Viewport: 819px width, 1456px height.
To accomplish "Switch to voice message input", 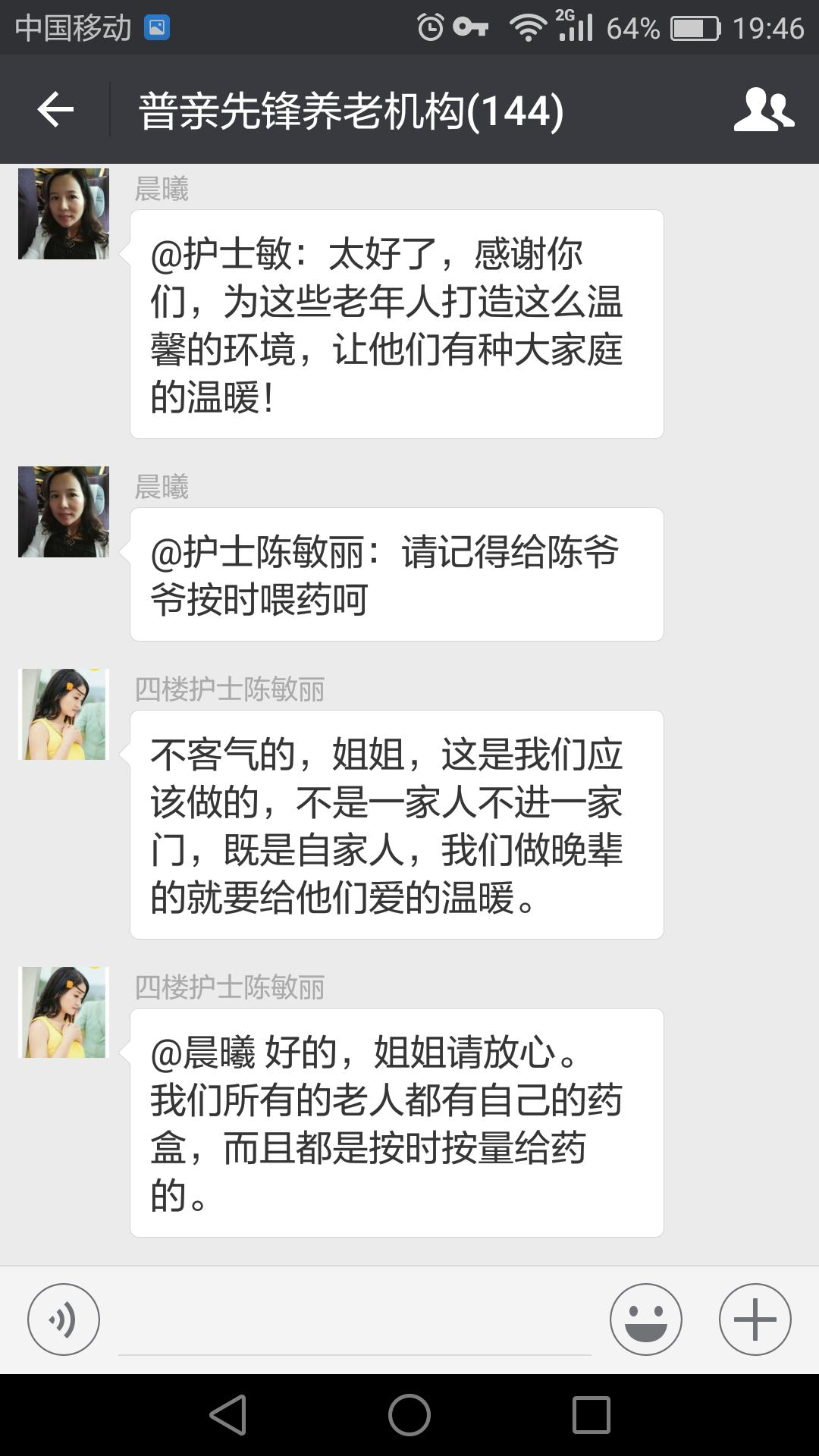I will click(64, 1319).
